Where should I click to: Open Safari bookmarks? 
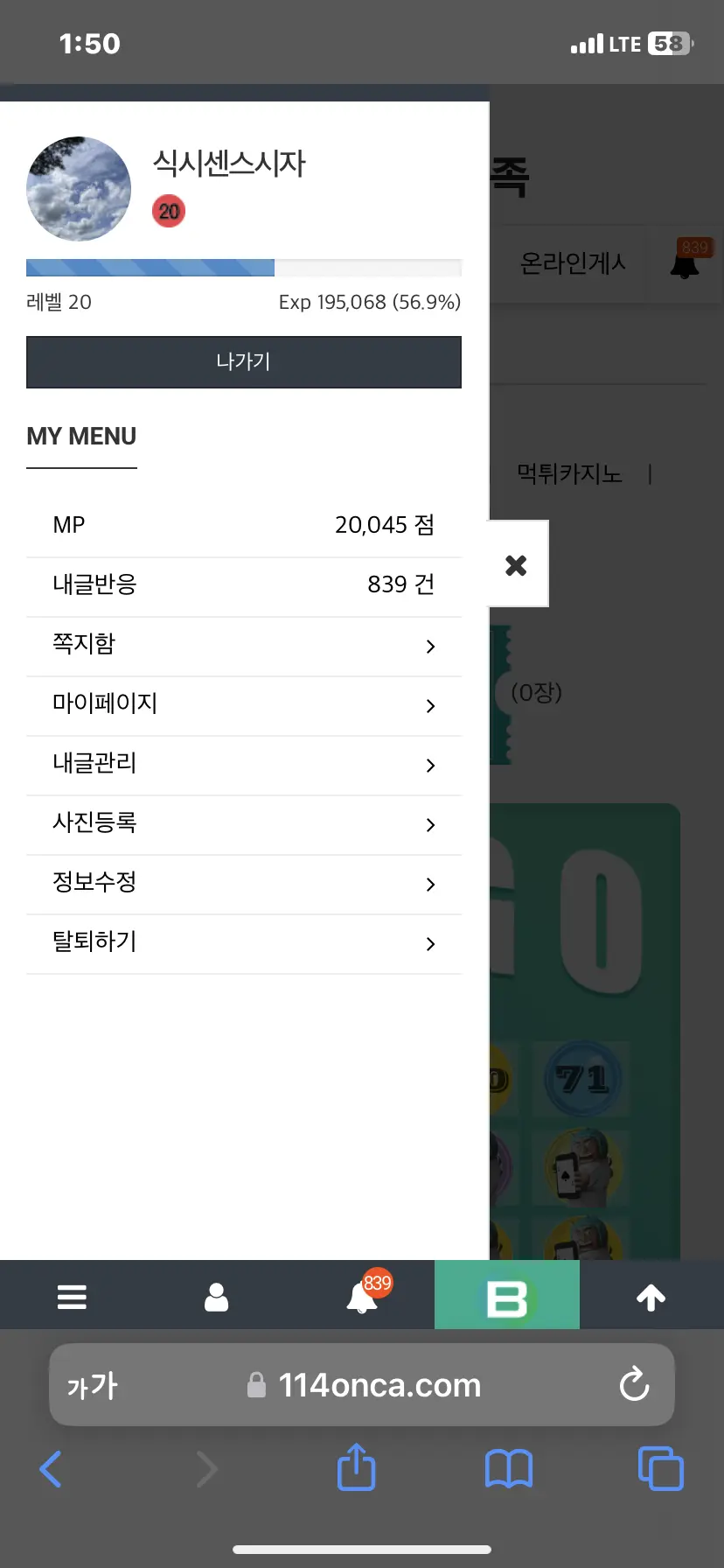pos(508,1468)
